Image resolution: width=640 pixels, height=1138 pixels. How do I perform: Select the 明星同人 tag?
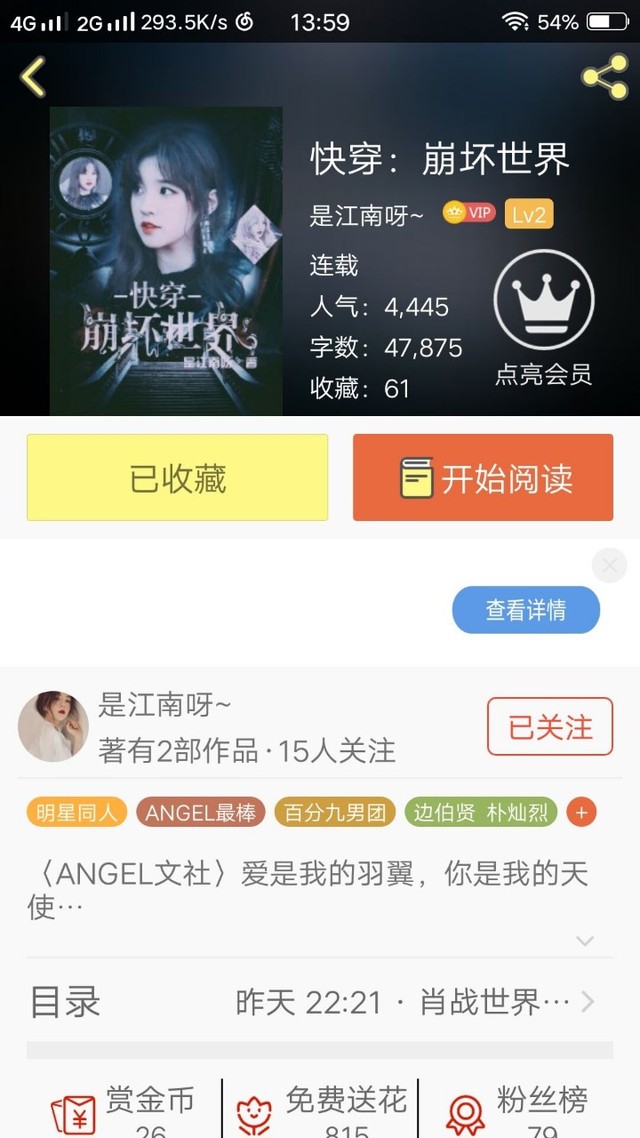pos(77,813)
